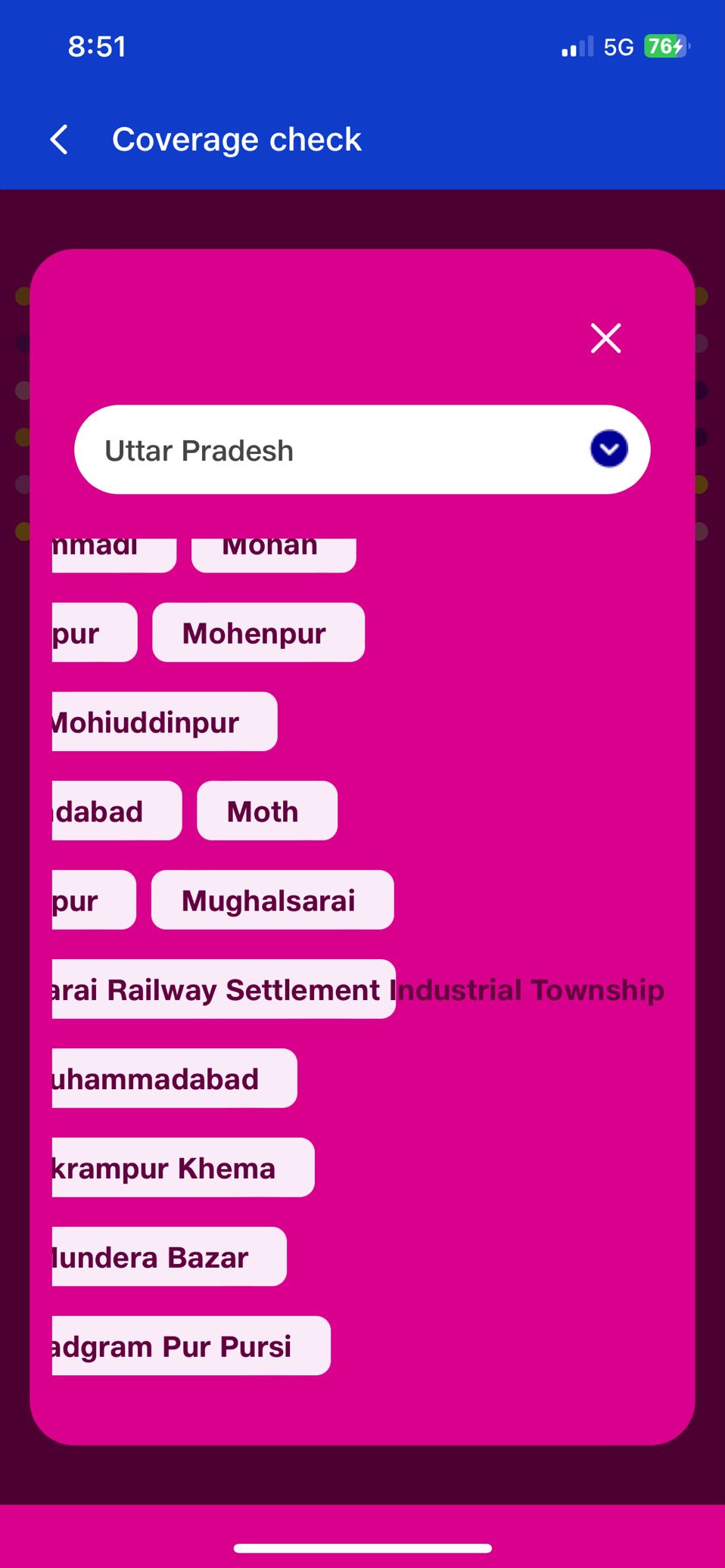Select the Mohenpur chip

pyautogui.click(x=258, y=632)
